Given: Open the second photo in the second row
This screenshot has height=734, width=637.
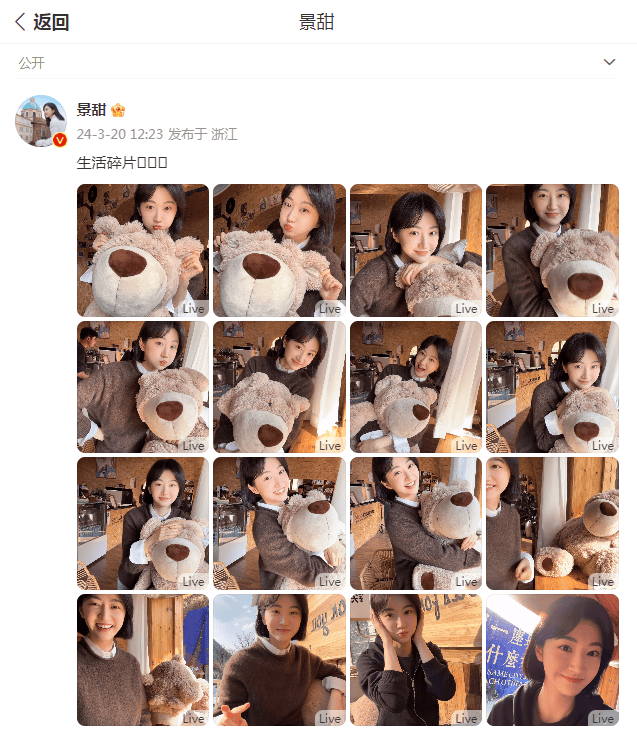Looking at the screenshot, I should [x=279, y=387].
